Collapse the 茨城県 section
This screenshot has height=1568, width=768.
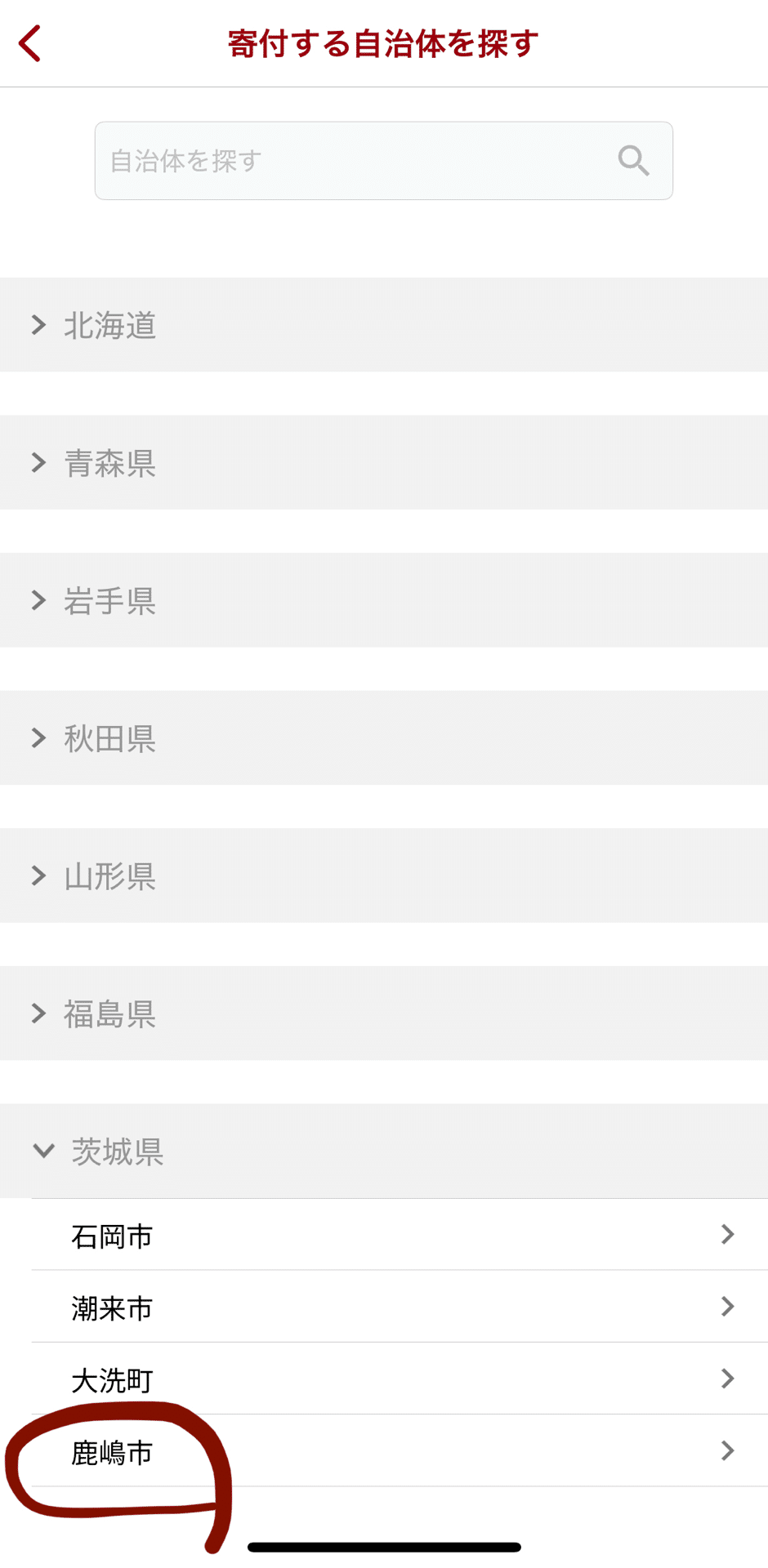(383, 1151)
